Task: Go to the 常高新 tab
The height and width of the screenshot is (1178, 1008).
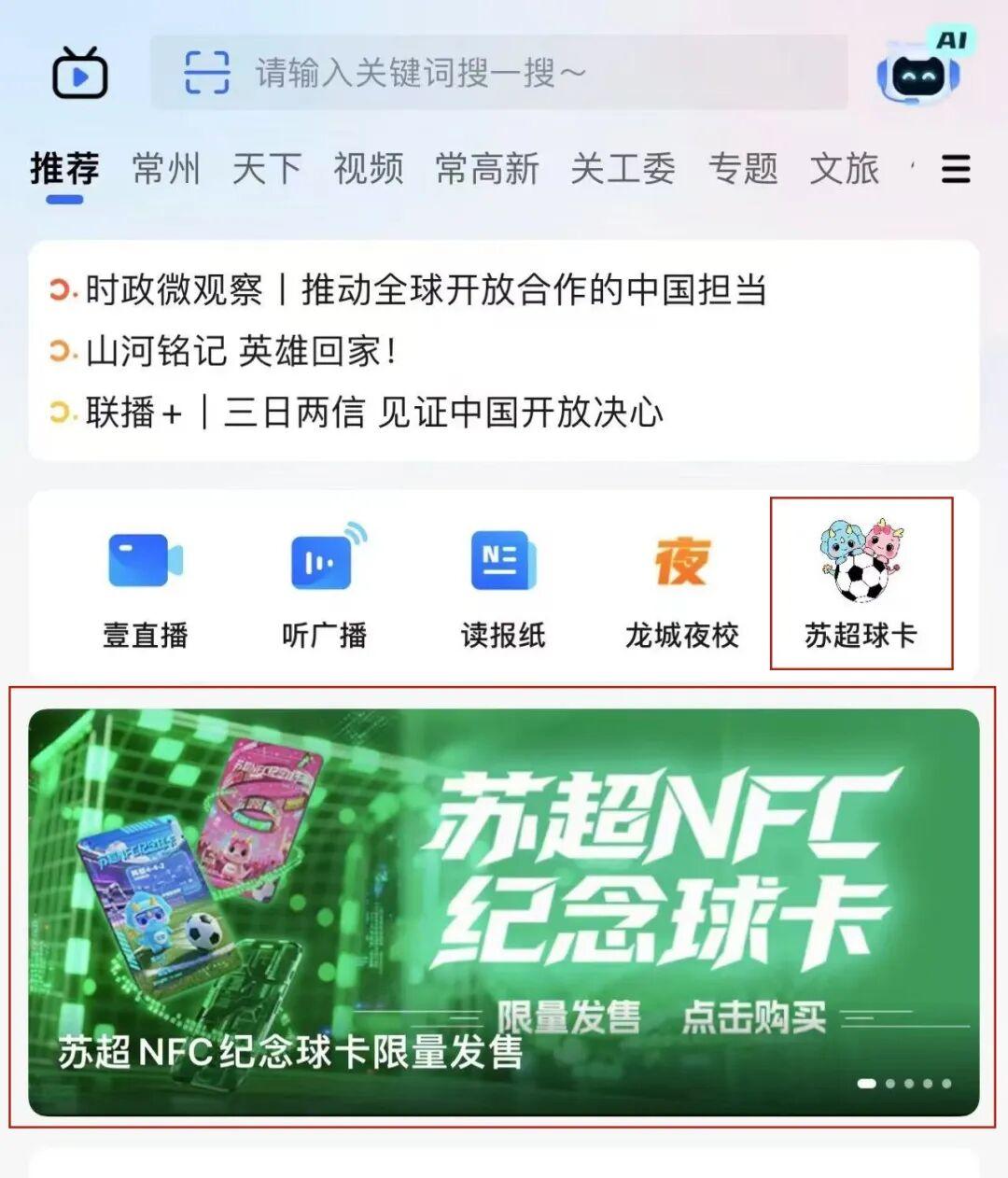Action: (487, 170)
